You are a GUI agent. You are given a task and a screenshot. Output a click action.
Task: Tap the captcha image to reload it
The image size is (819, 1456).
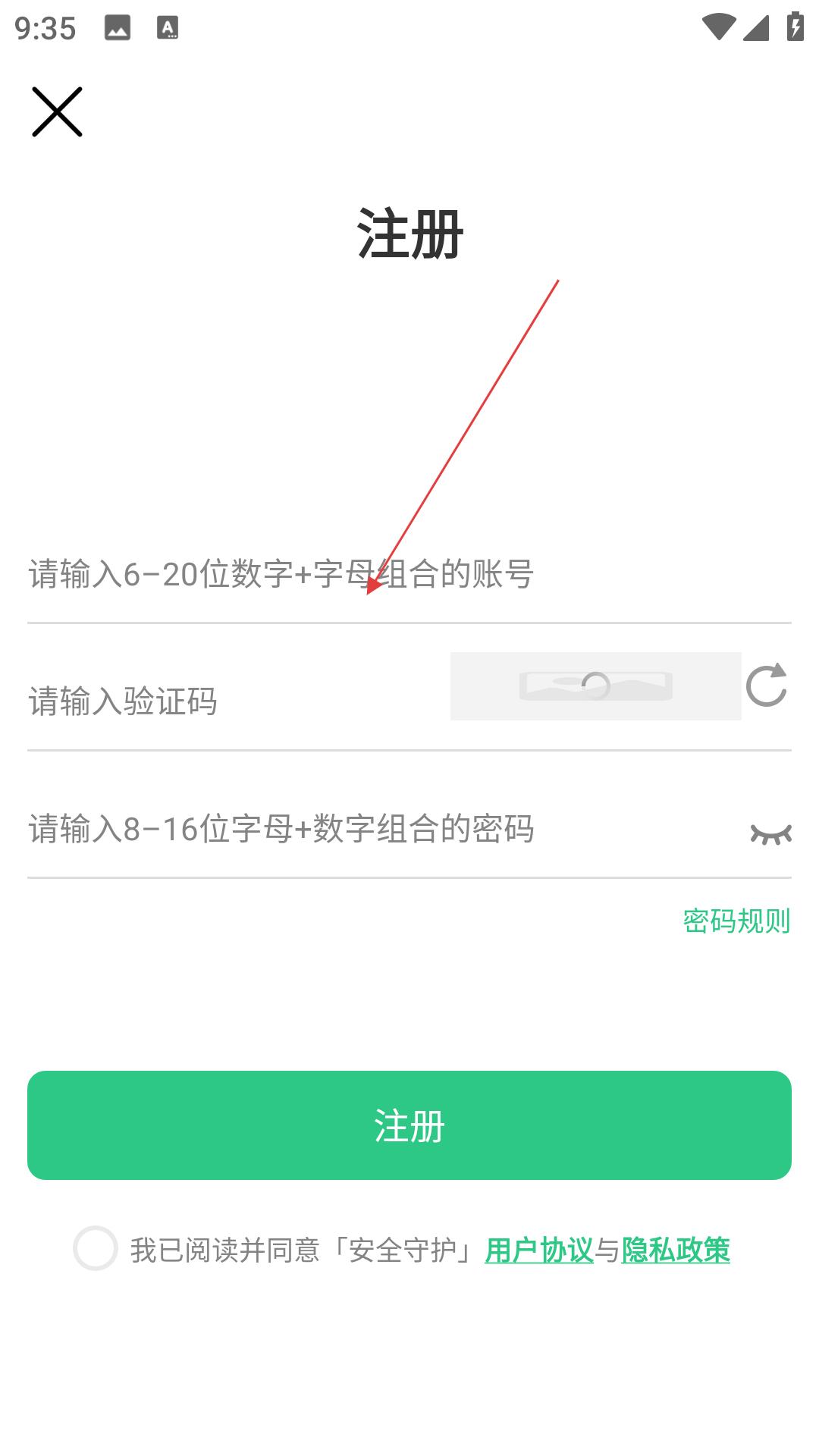click(x=595, y=686)
